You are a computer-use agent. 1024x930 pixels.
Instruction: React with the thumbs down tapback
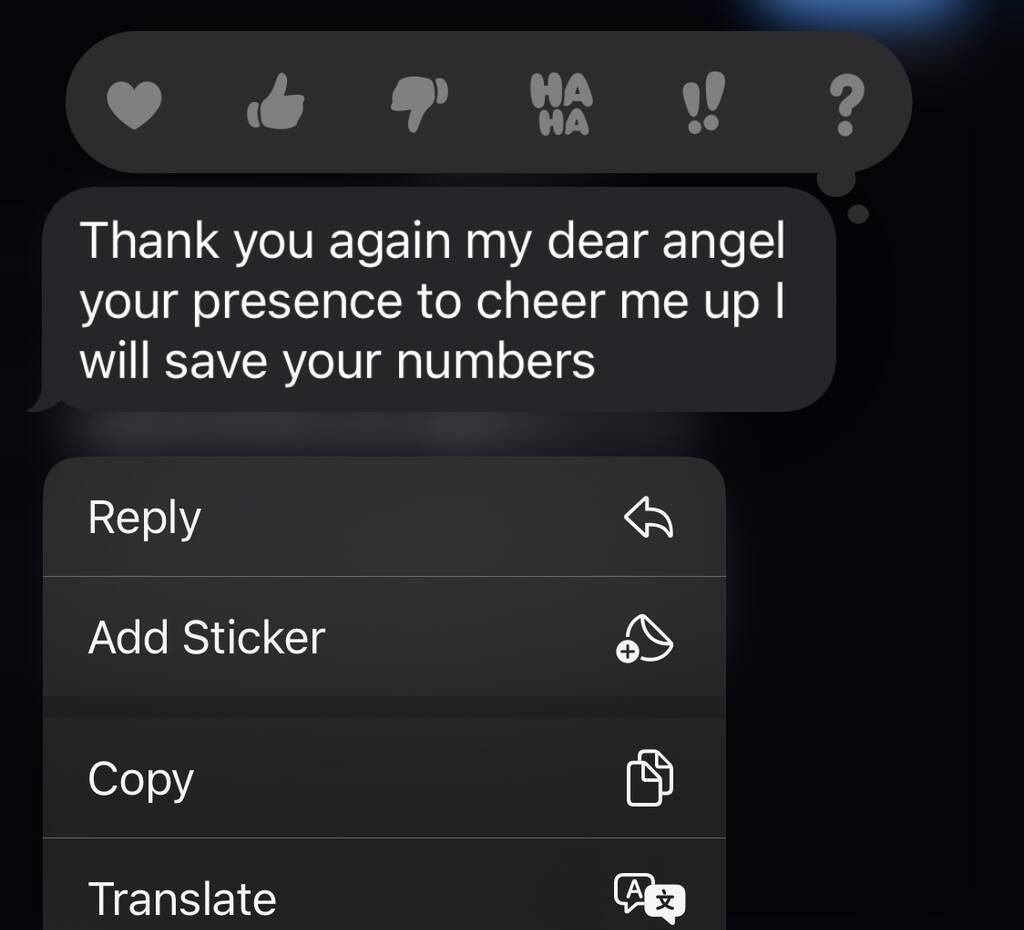tap(418, 104)
